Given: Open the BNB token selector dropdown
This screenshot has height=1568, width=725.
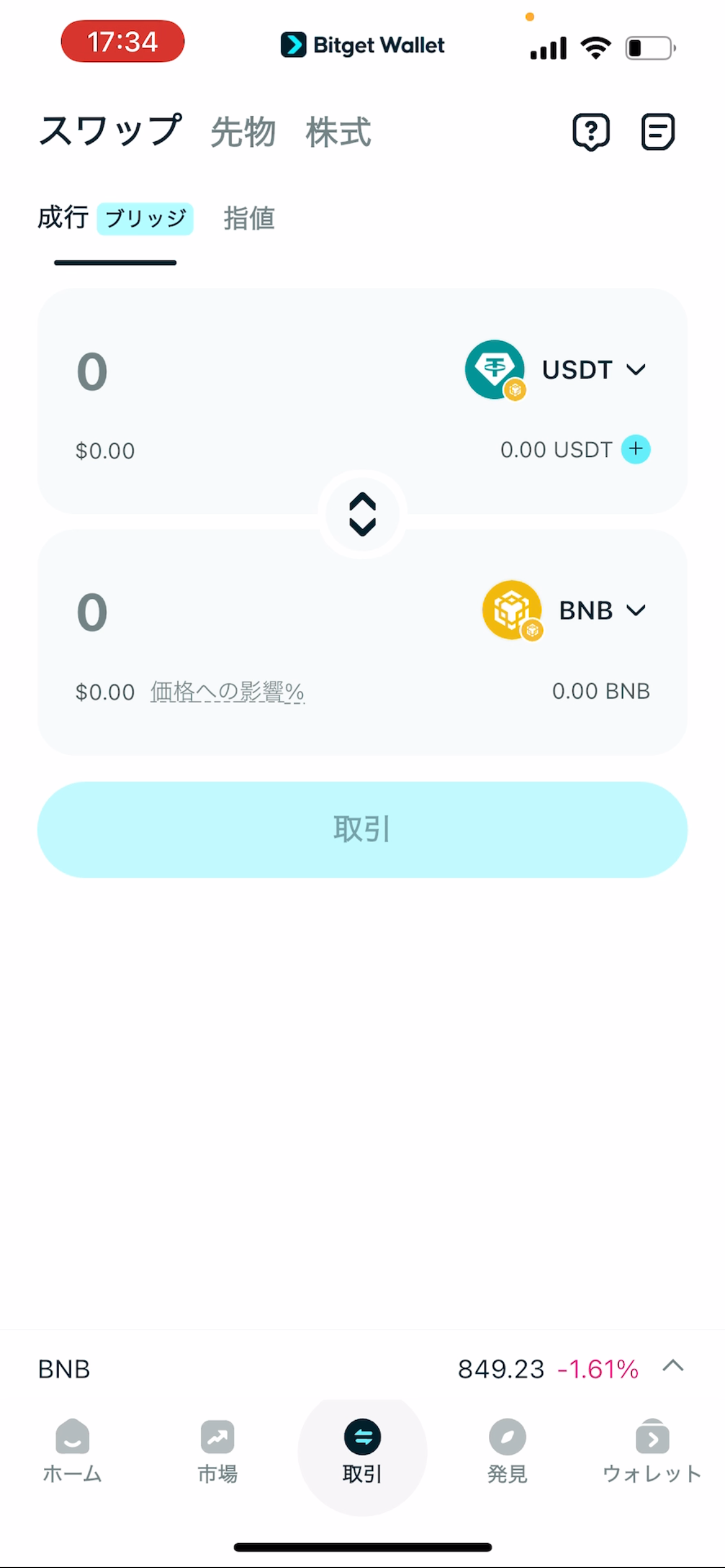Looking at the screenshot, I should (566, 611).
